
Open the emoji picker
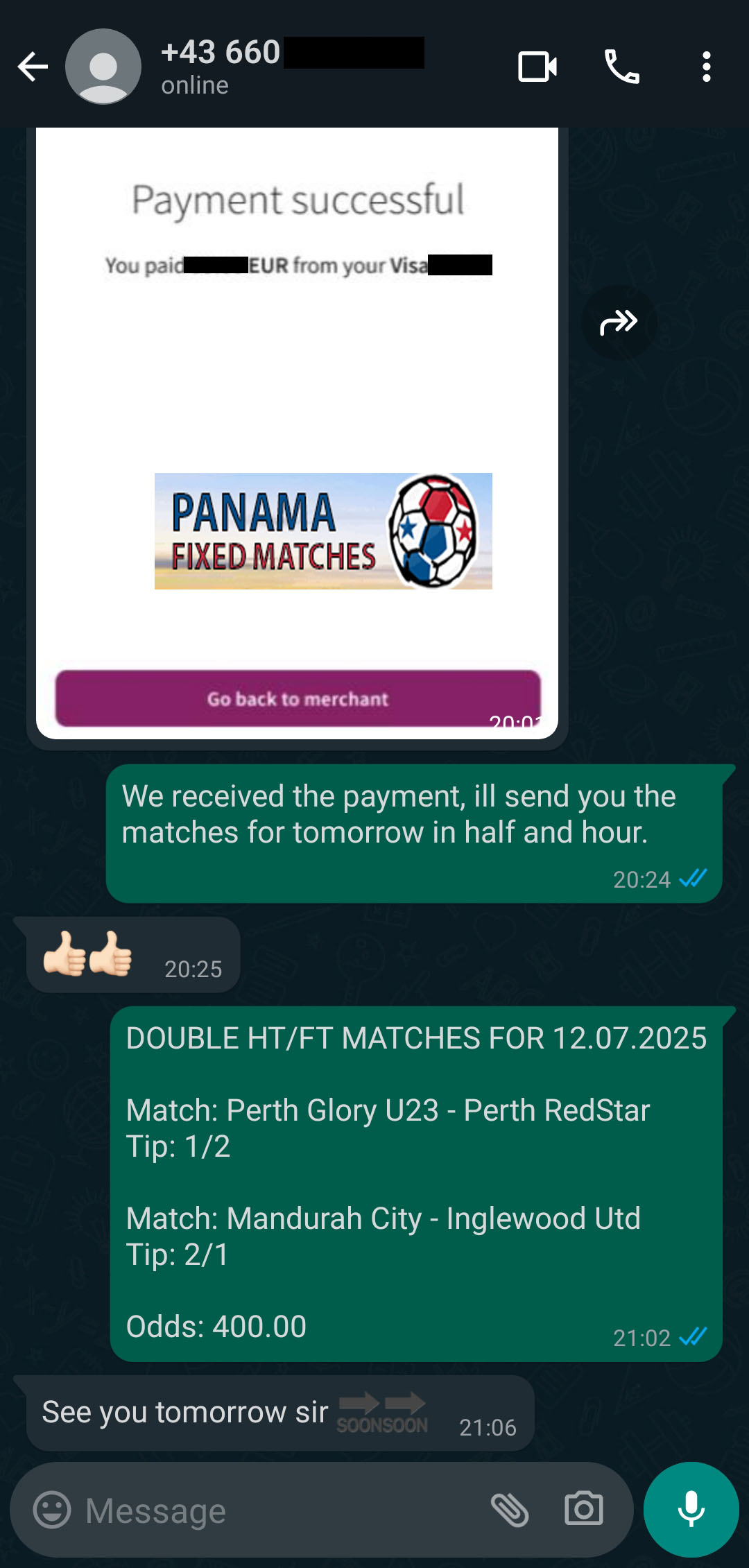53,1510
